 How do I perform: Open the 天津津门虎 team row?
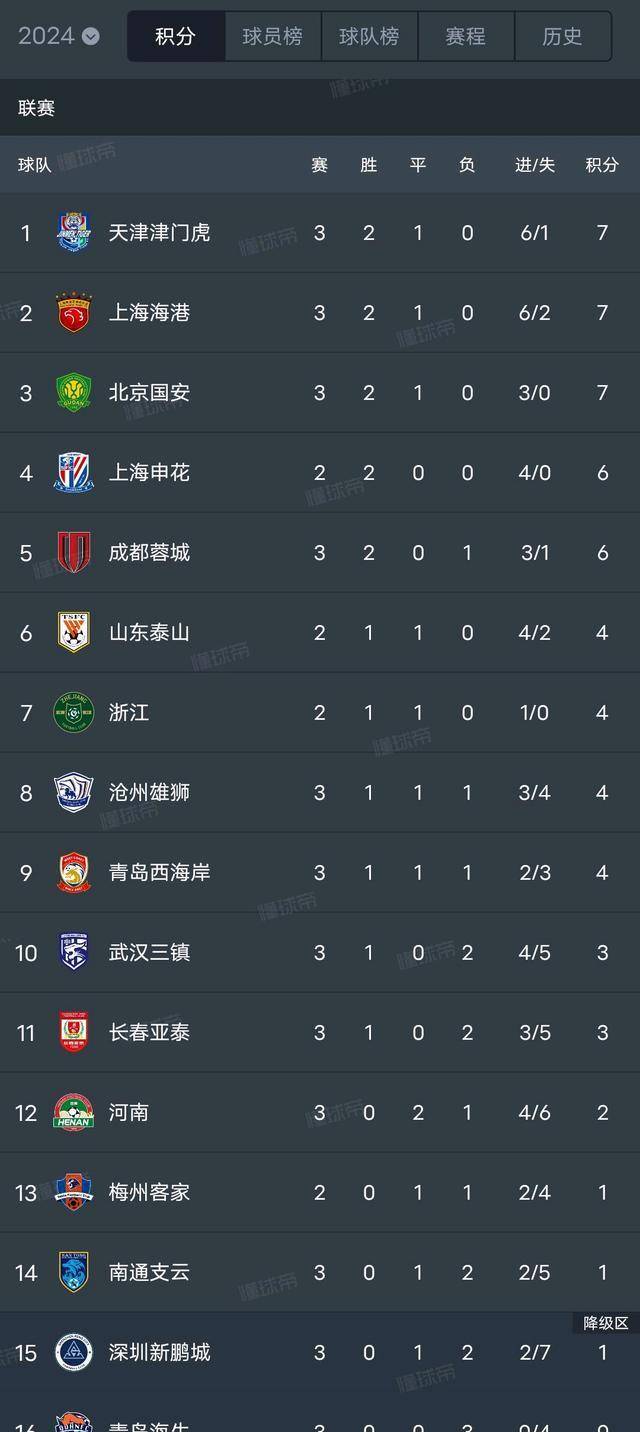coord(159,233)
